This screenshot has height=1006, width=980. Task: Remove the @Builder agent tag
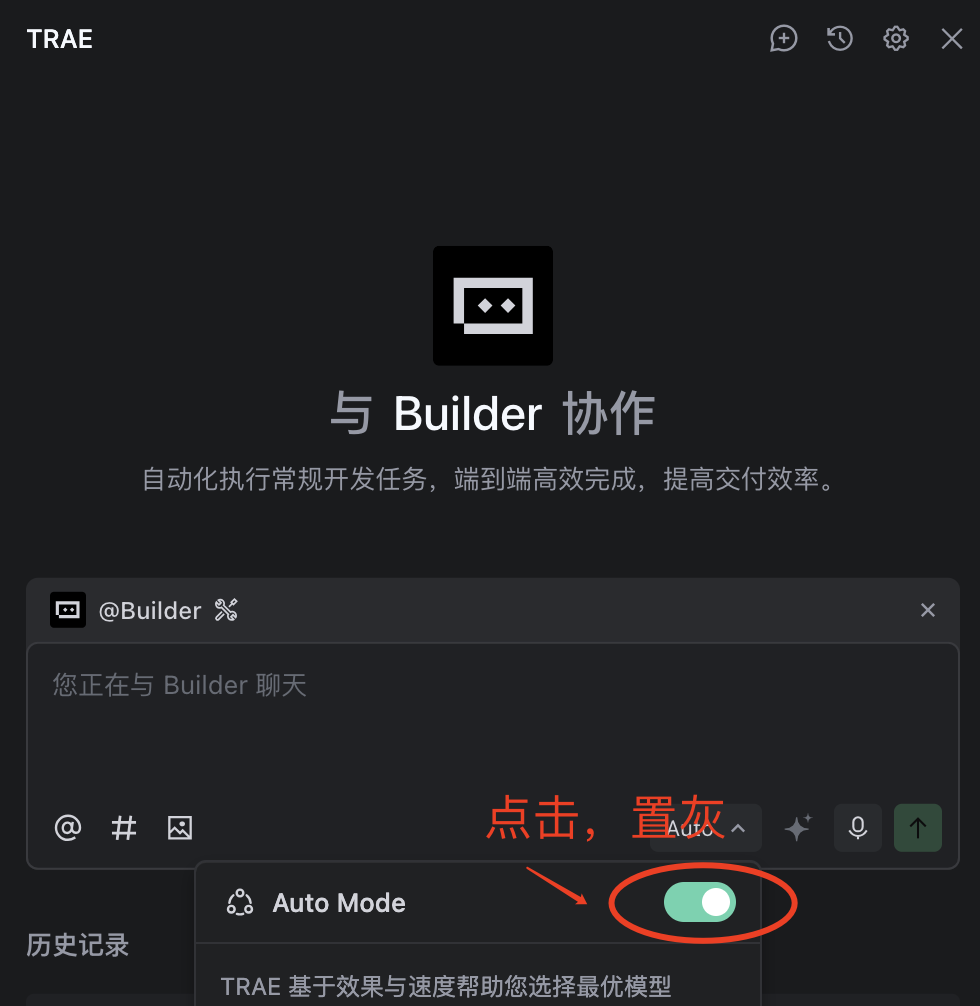coord(928,610)
